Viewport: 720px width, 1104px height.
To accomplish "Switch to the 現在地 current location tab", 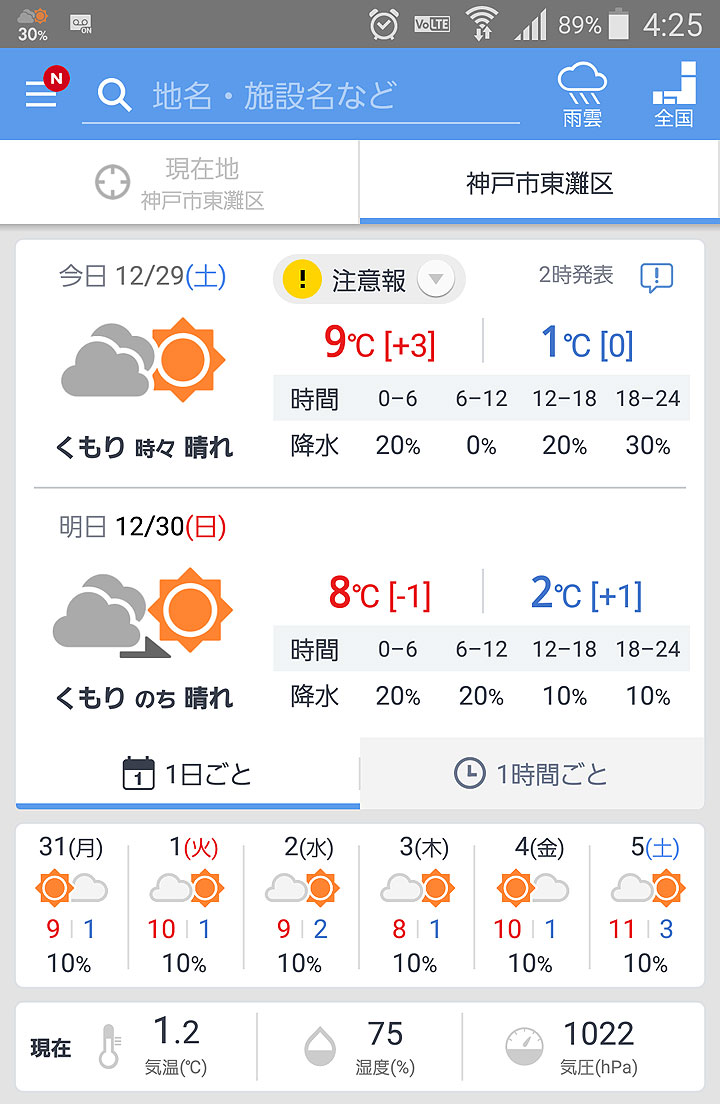I will click(180, 183).
